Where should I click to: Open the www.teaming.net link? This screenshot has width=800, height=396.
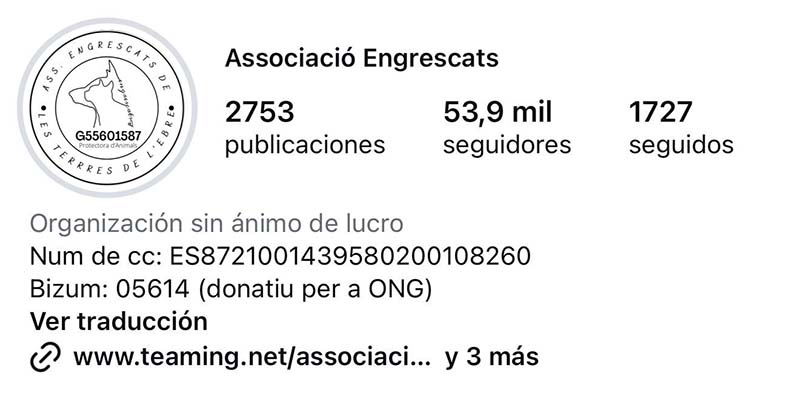[248, 357]
